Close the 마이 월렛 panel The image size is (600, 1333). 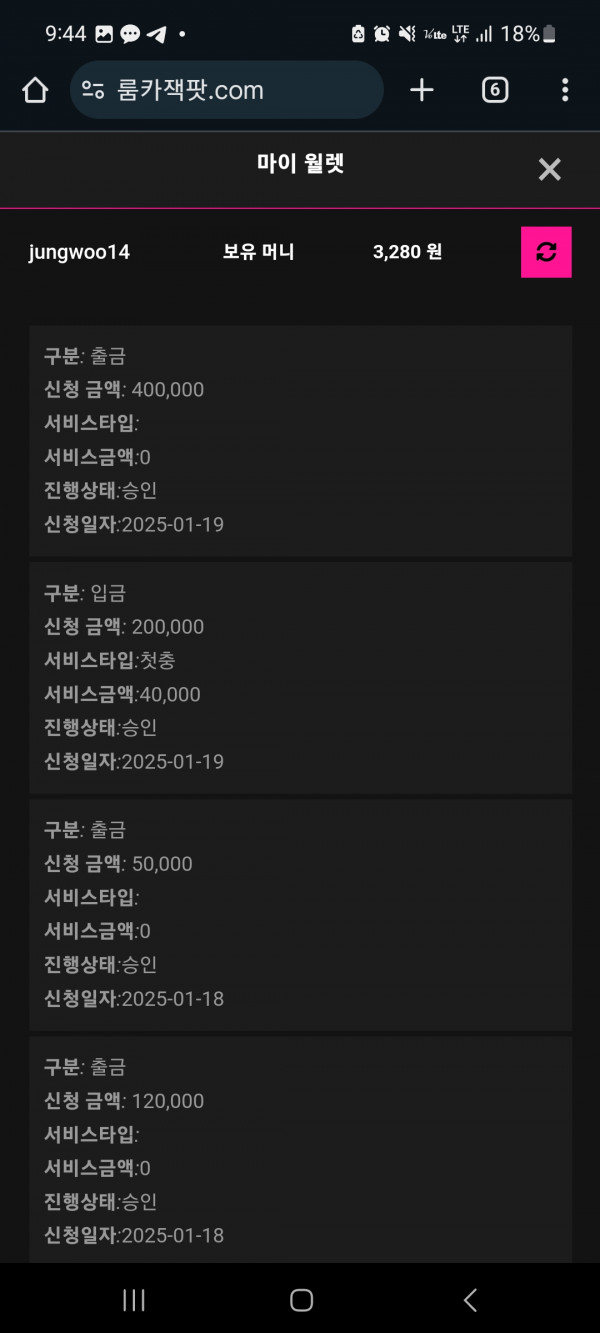tap(549, 169)
